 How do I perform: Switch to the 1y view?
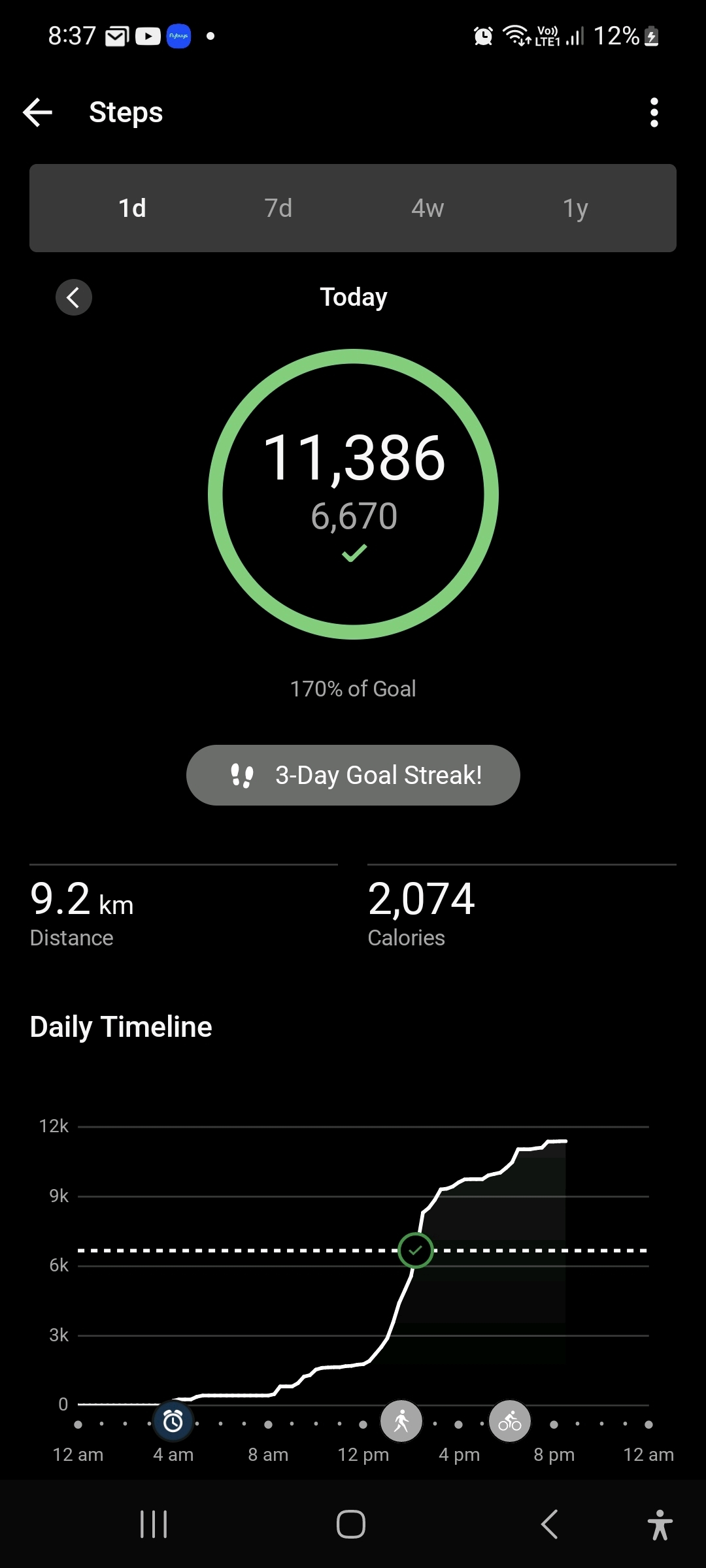point(575,208)
